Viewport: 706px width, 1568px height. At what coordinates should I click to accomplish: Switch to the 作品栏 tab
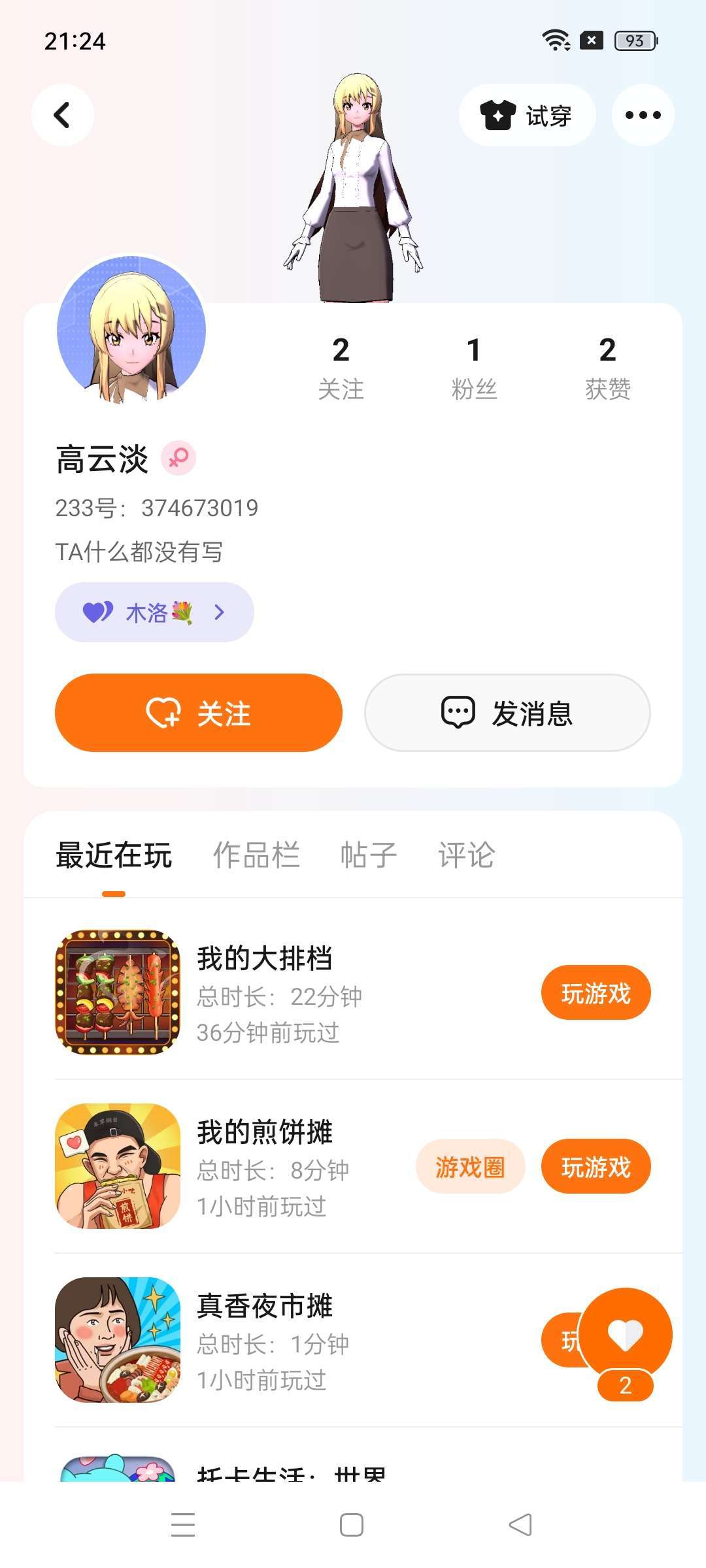point(256,855)
